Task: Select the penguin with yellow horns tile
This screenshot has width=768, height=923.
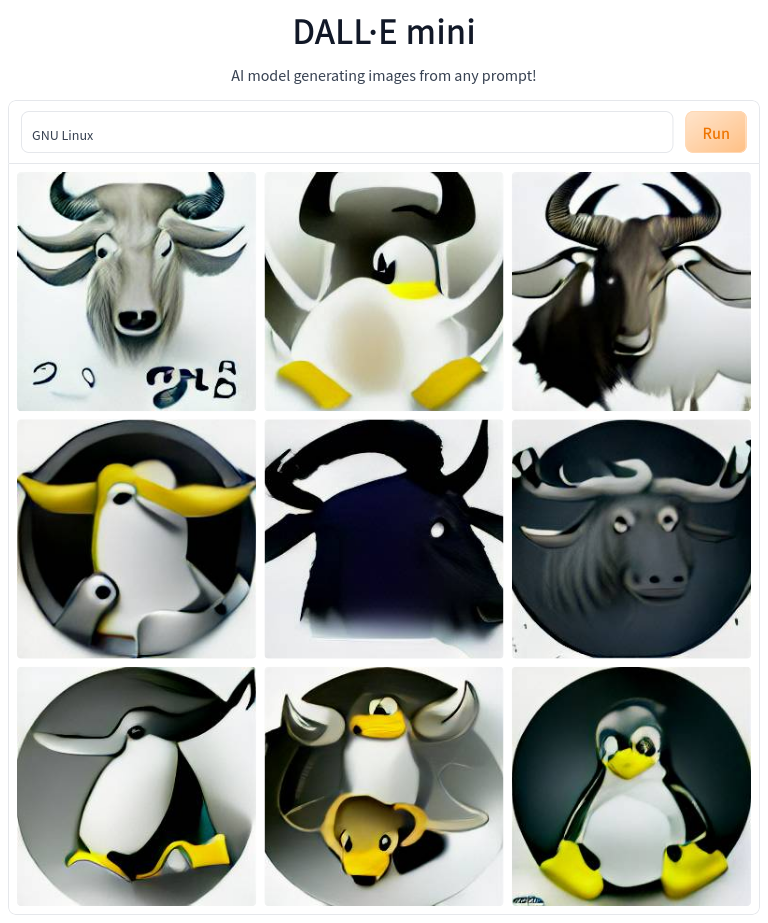Action: click(136, 539)
